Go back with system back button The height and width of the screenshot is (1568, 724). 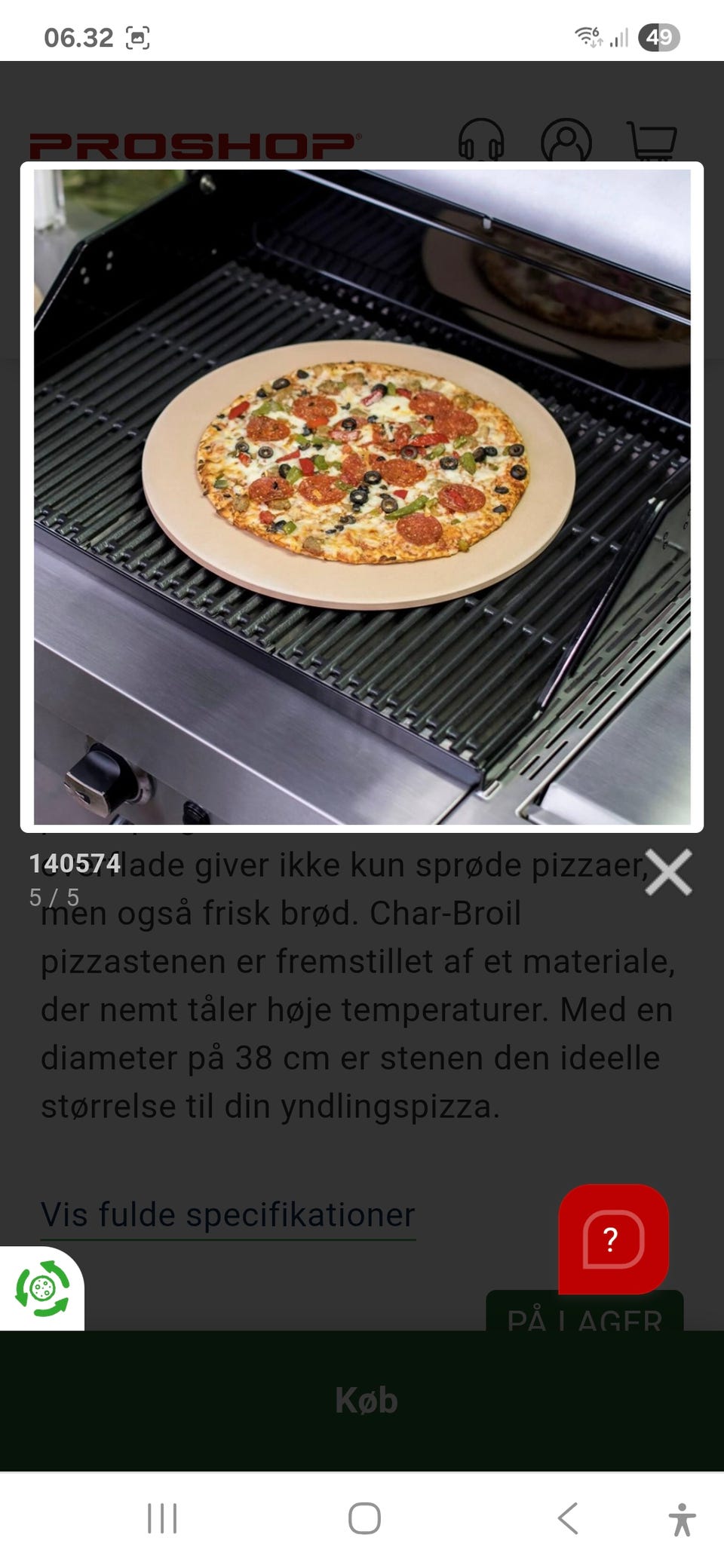(568, 1518)
